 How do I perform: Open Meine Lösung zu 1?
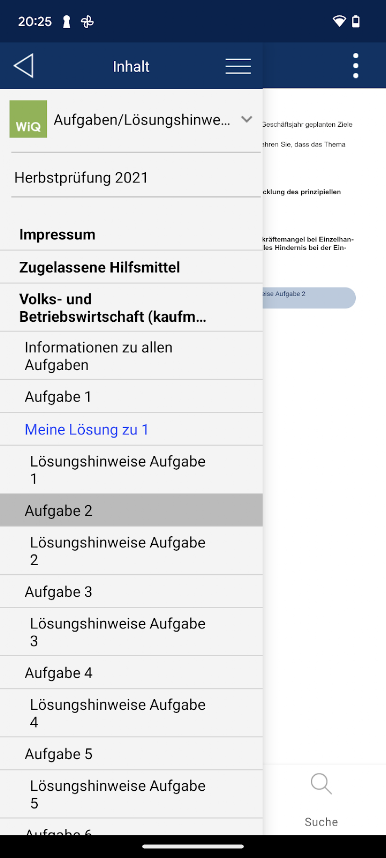[x=131, y=430]
